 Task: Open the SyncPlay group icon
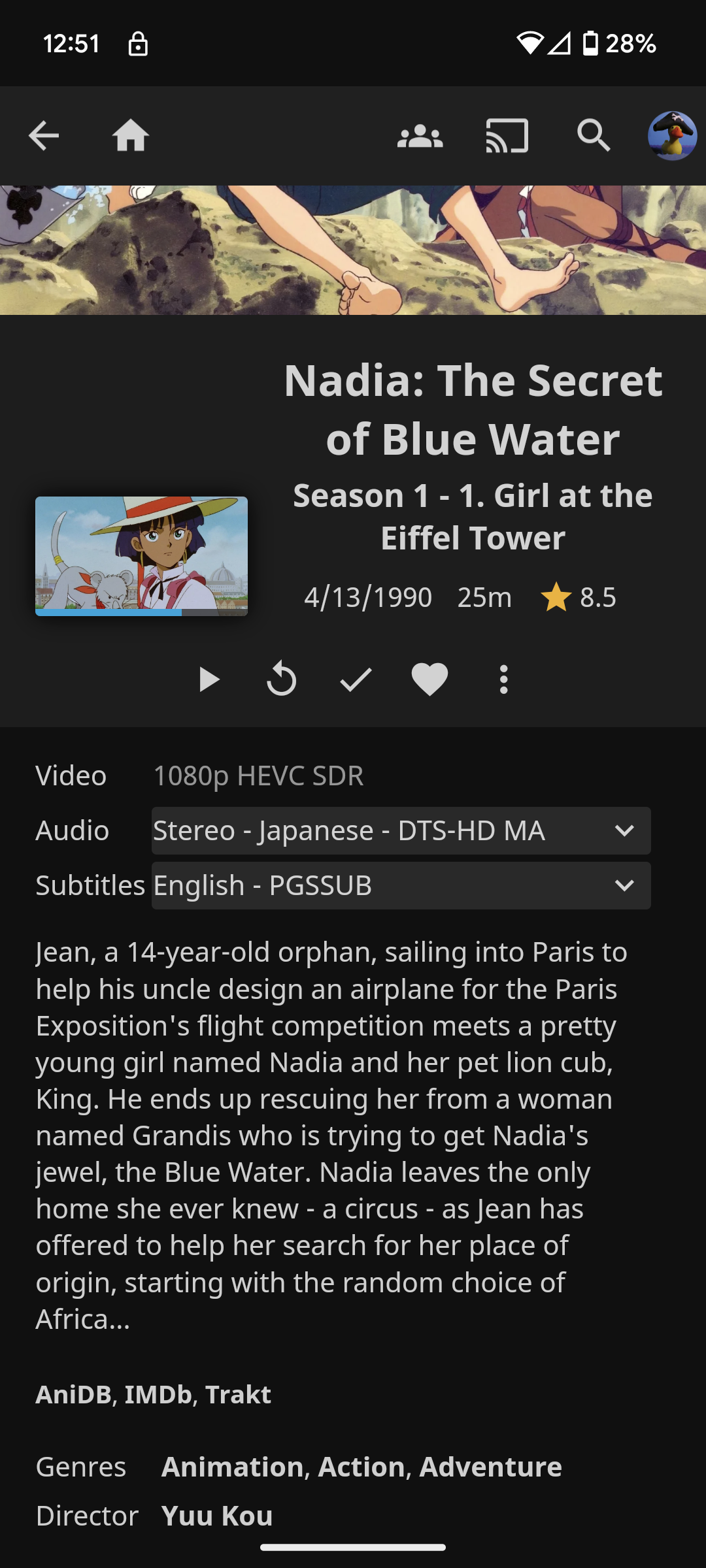(420, 136)
